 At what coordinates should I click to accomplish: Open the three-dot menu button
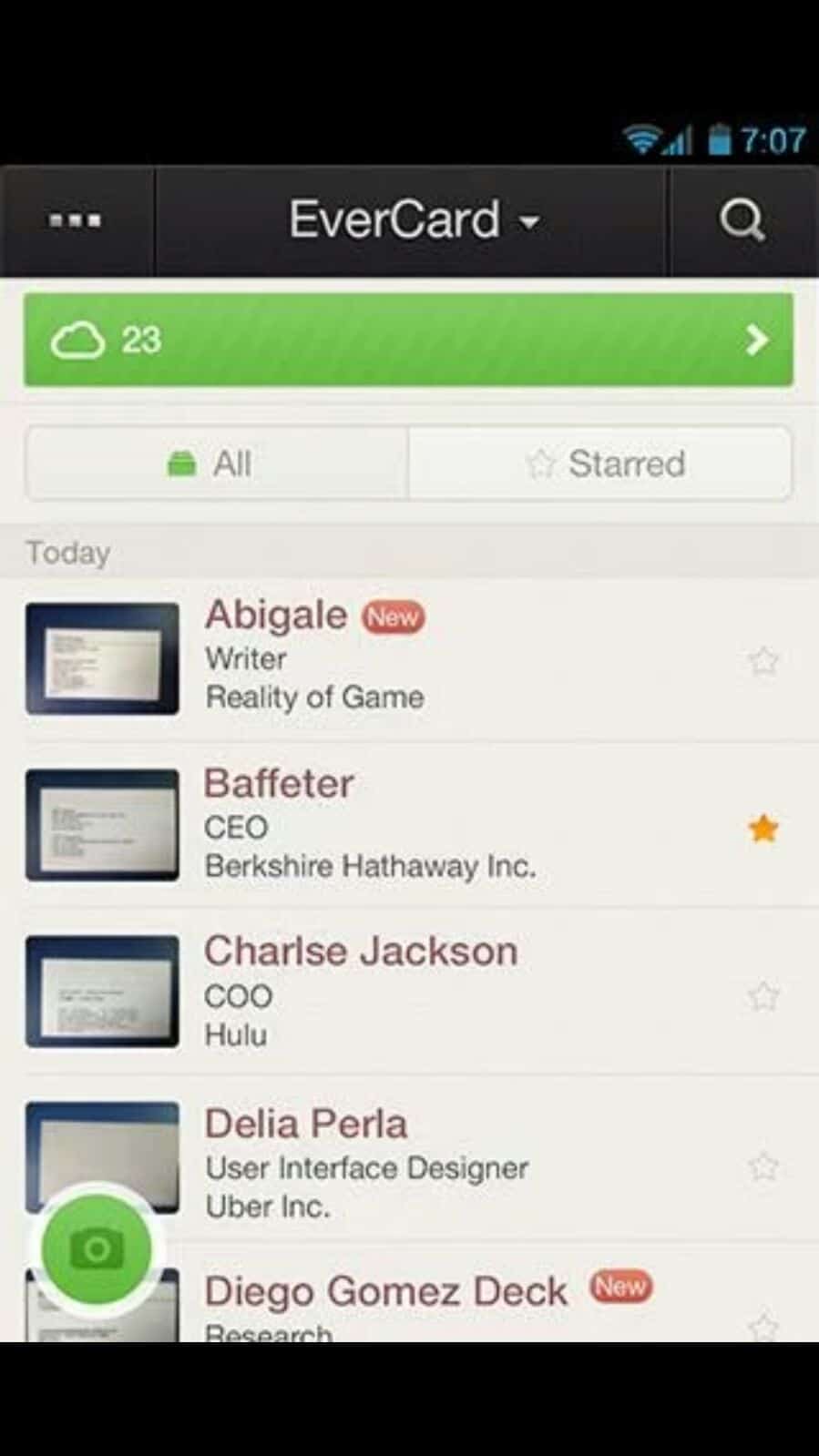[x=76, y=220]
